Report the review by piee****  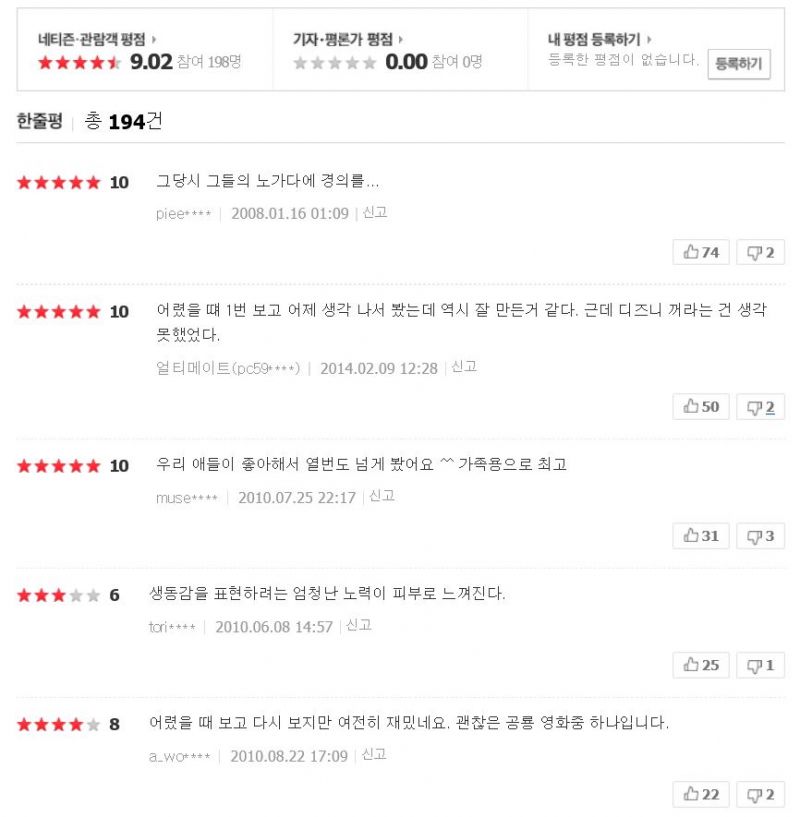(x=375, y=213)
